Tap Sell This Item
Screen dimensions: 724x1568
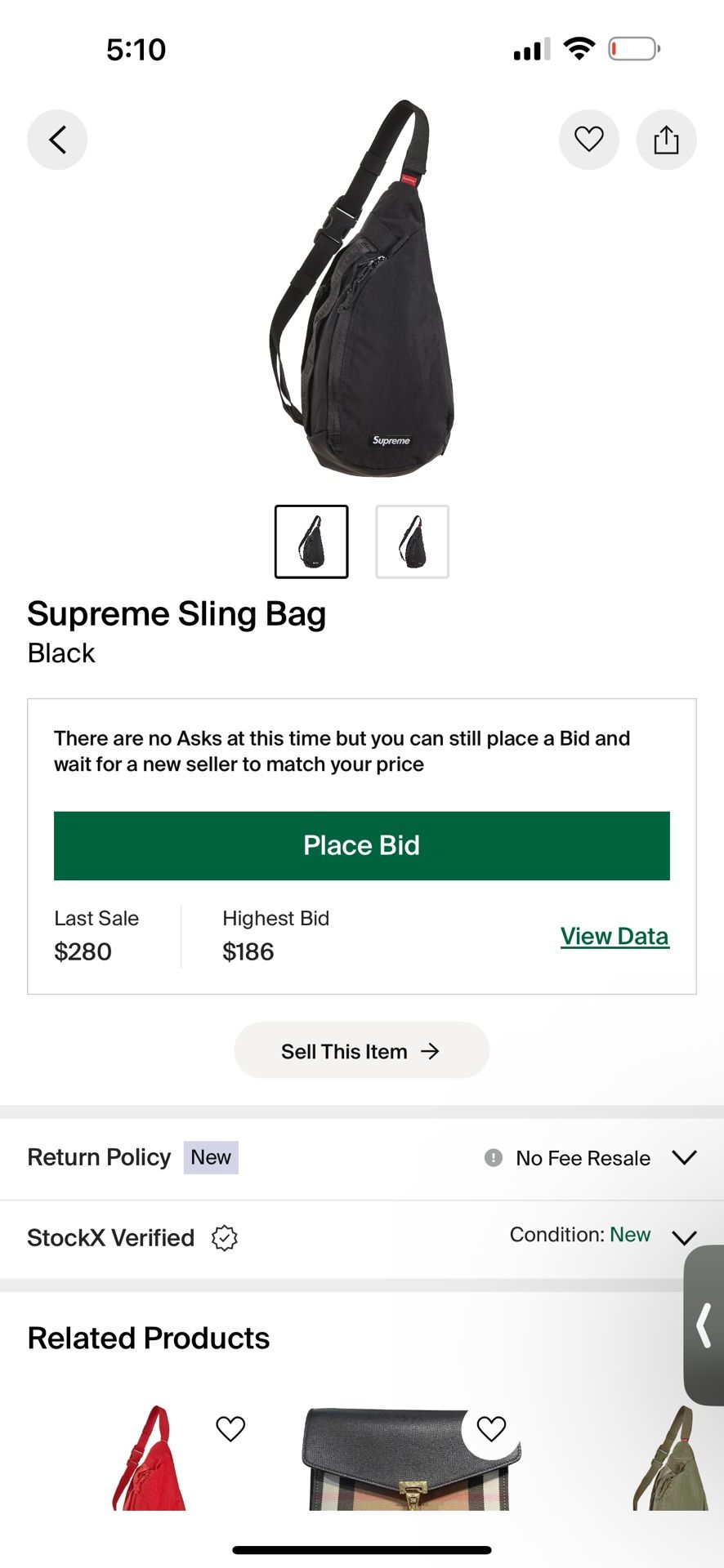pos(361,1050)
